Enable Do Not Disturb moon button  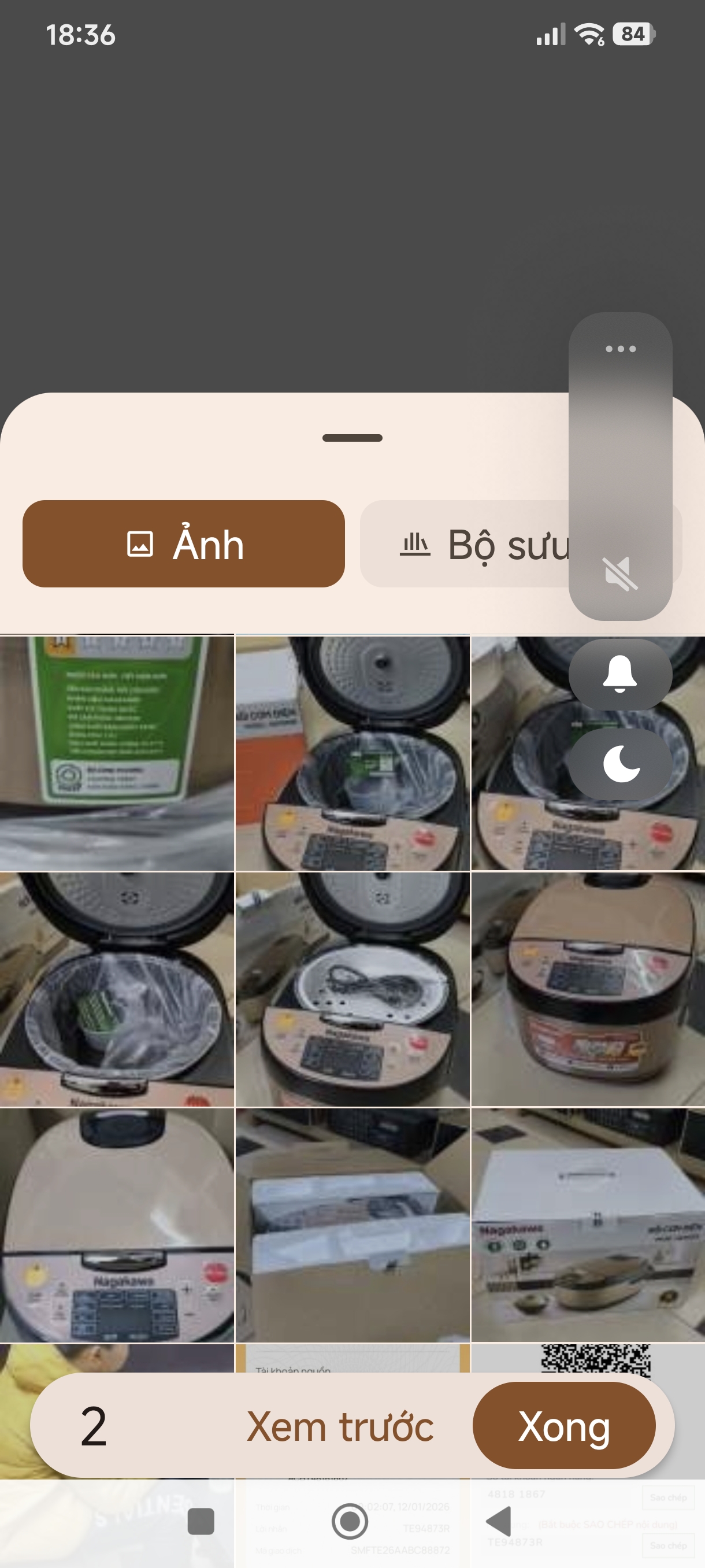(x=620, y=764)
